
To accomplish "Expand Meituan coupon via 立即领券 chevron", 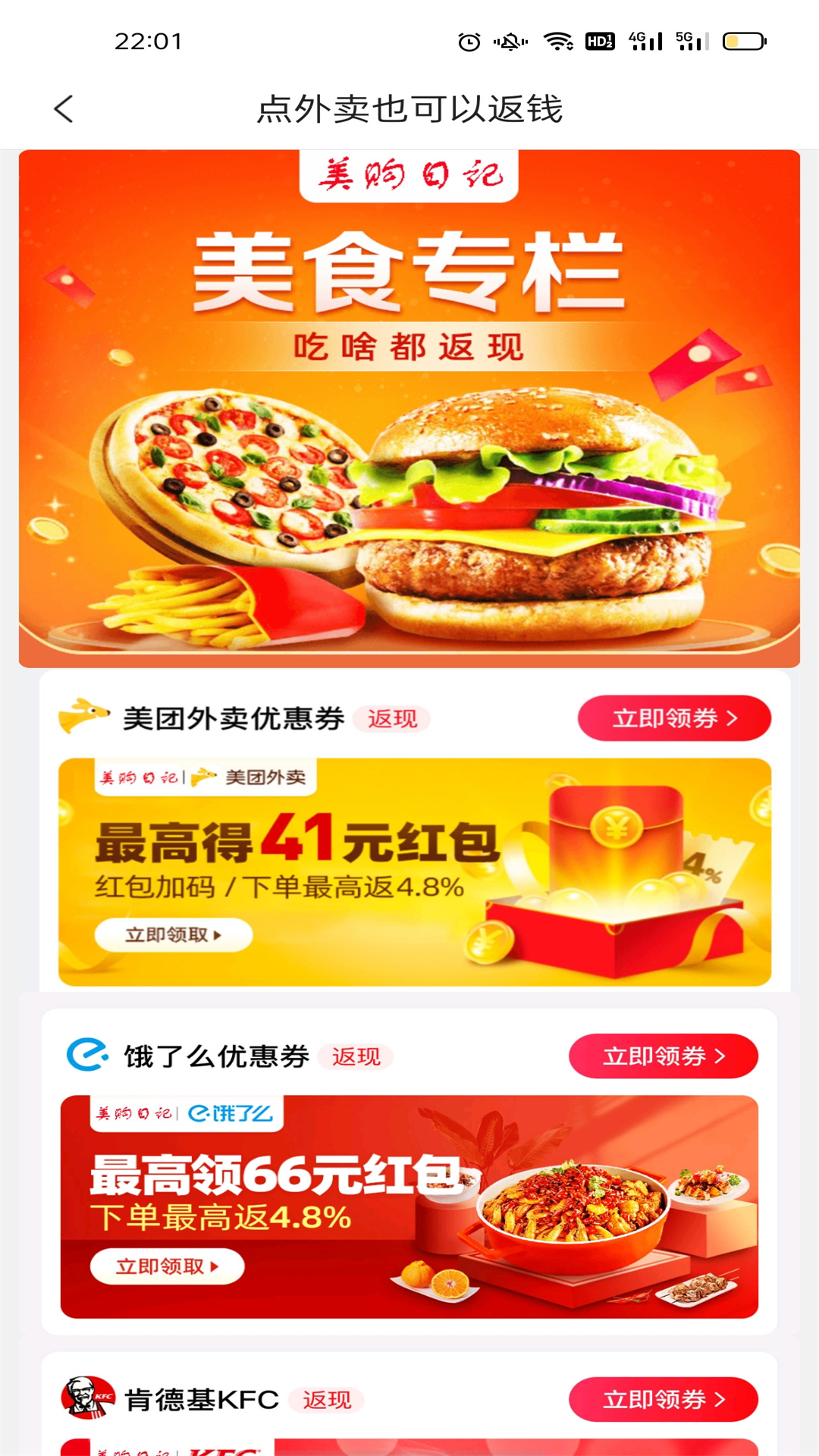I will click(x=733, y=717).
